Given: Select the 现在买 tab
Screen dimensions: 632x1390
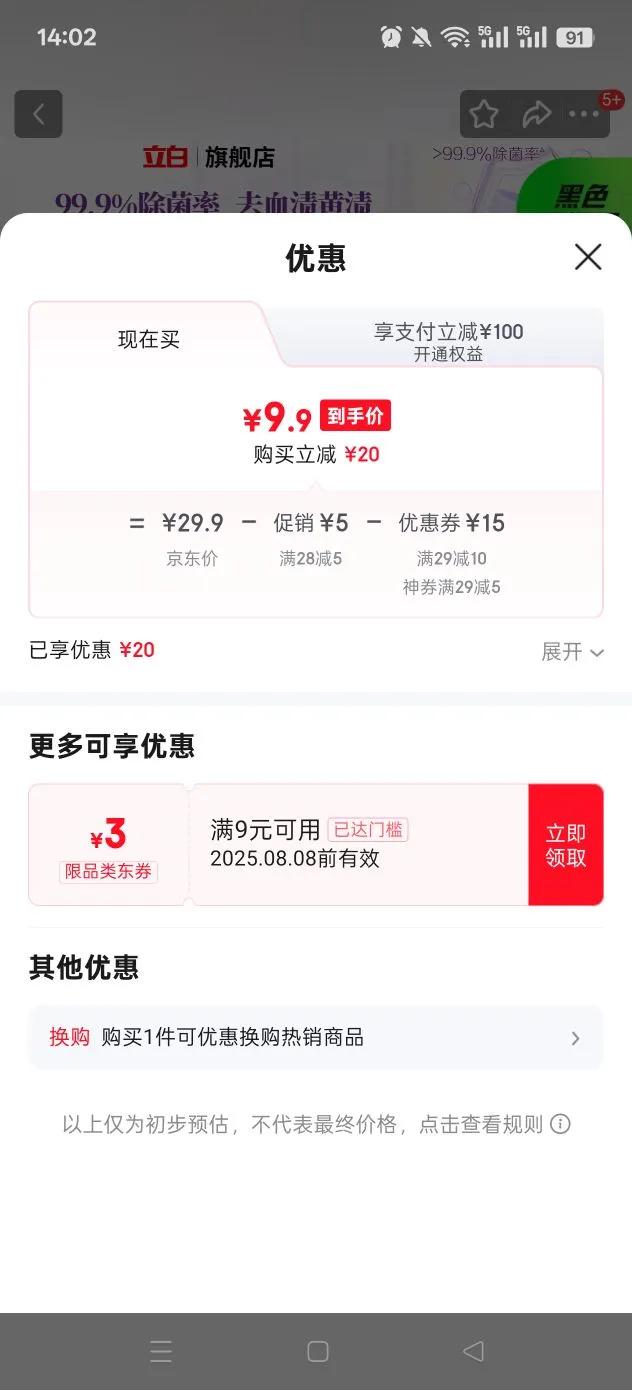Looking at the screenshot, I should click(x=149, y=339).
